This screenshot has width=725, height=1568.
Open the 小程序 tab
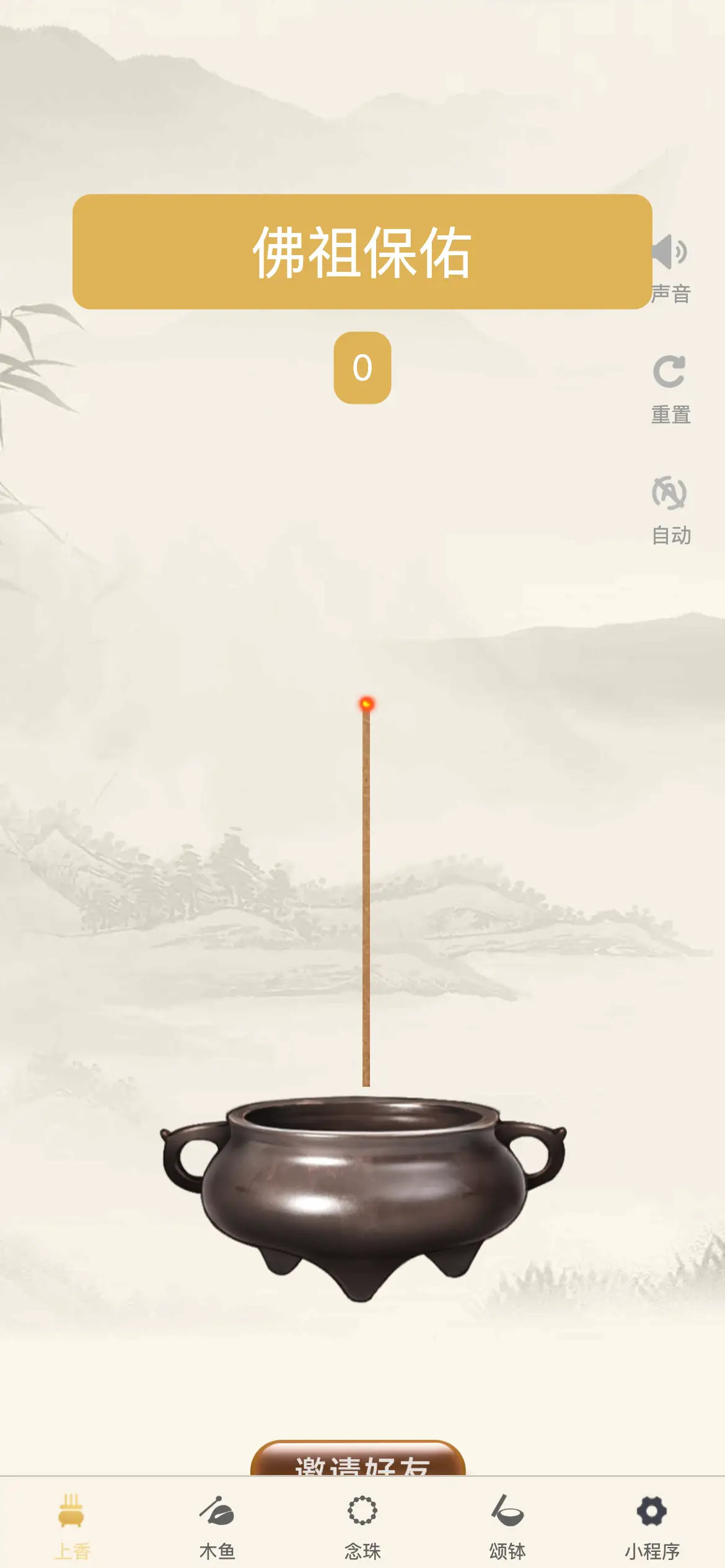click(x=652, y=1525)
